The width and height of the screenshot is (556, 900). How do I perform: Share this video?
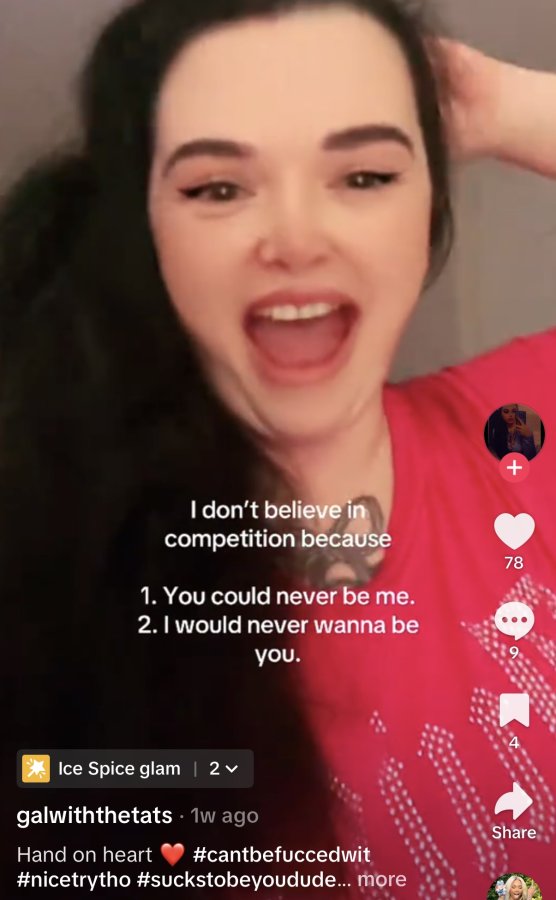(514, 801)
